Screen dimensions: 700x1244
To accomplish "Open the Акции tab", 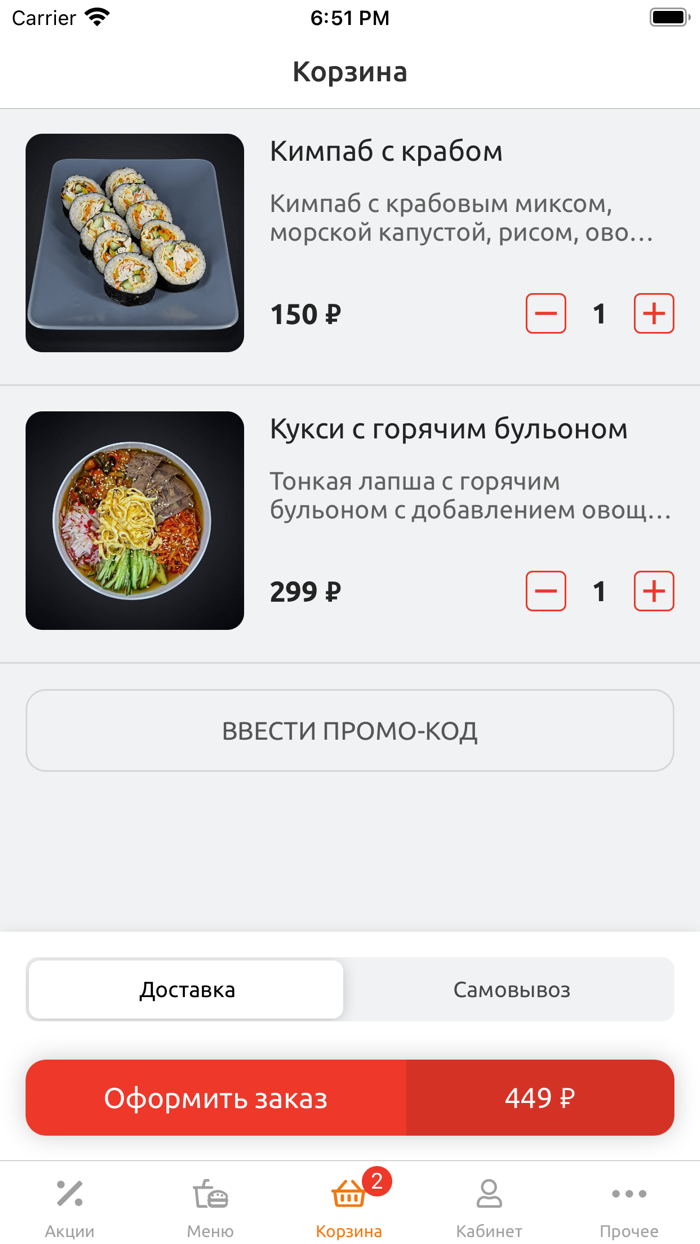I will point(70,1207).
